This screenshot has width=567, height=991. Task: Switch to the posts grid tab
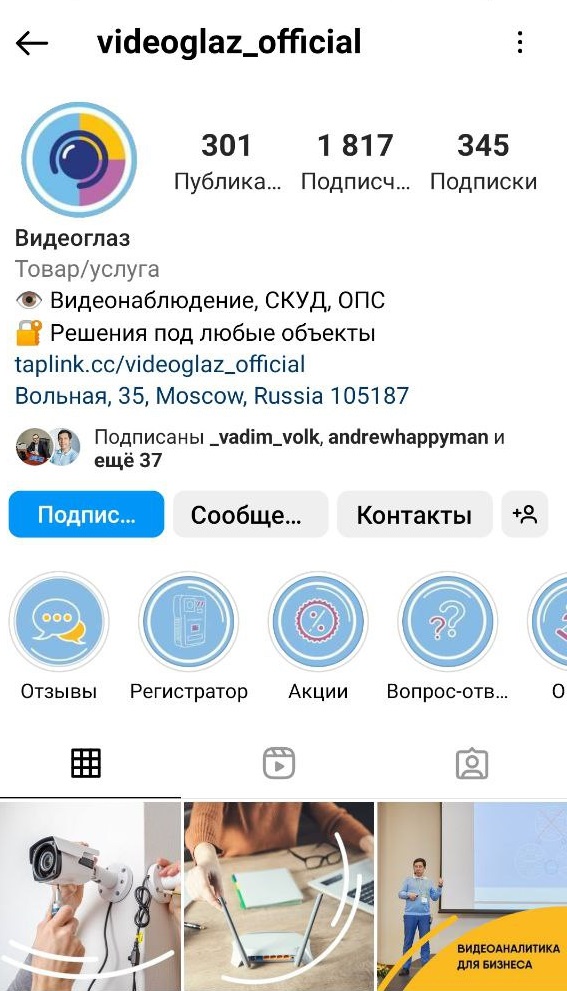pos(86,763)
